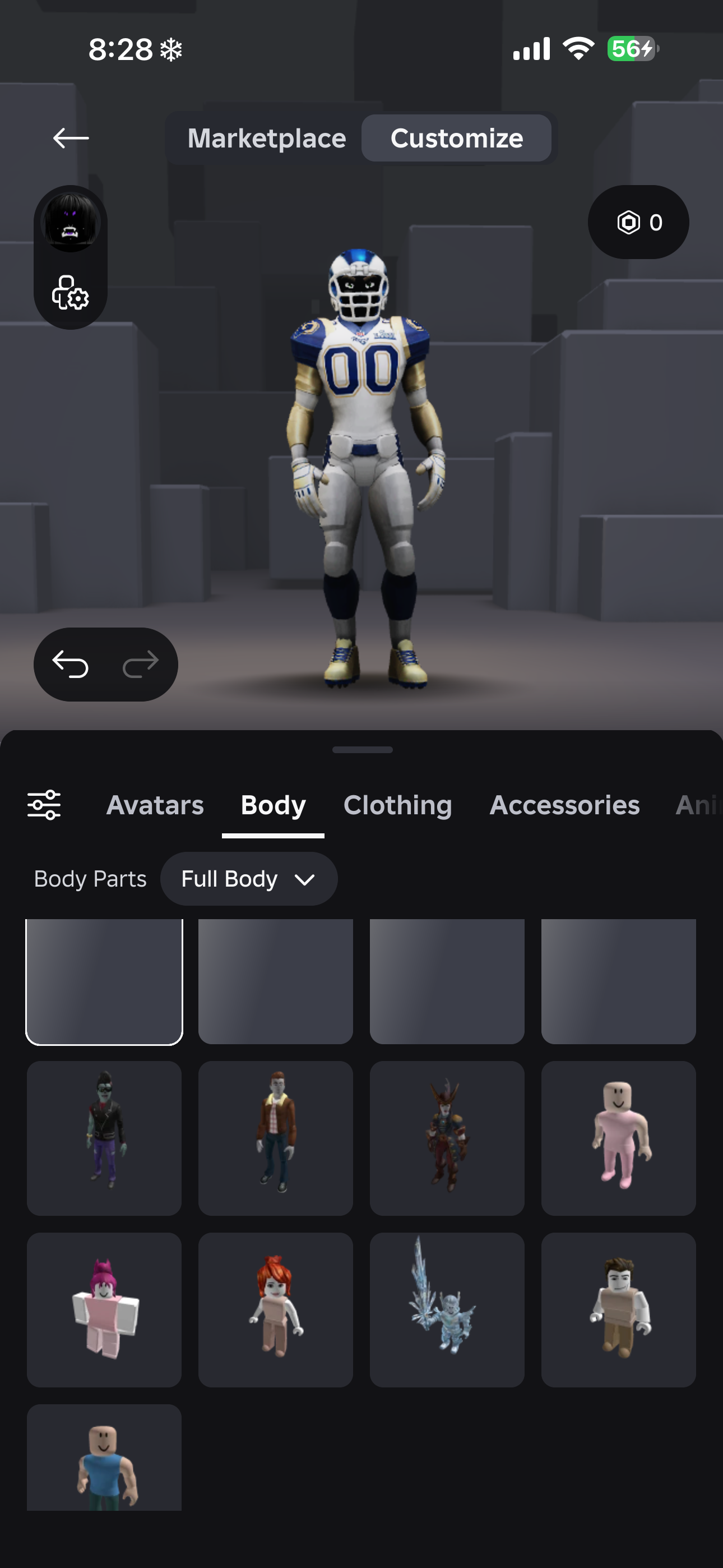This screenshot has width=723, height=1568.
Task: Equip the zombie in leather jacket body
Action: (x=104, y=1138)
